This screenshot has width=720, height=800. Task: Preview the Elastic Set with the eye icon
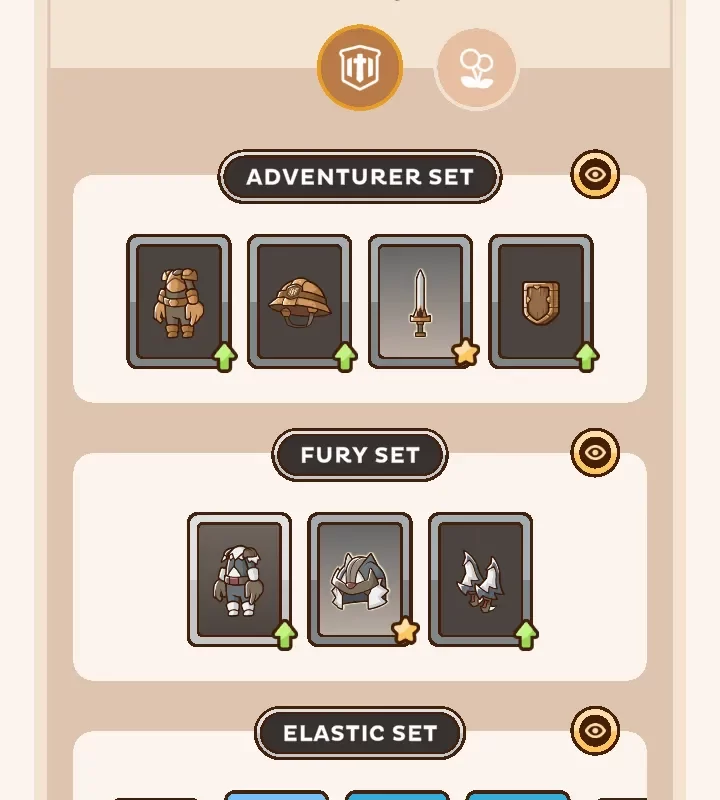pyautogui.click(x=595, y=731)
